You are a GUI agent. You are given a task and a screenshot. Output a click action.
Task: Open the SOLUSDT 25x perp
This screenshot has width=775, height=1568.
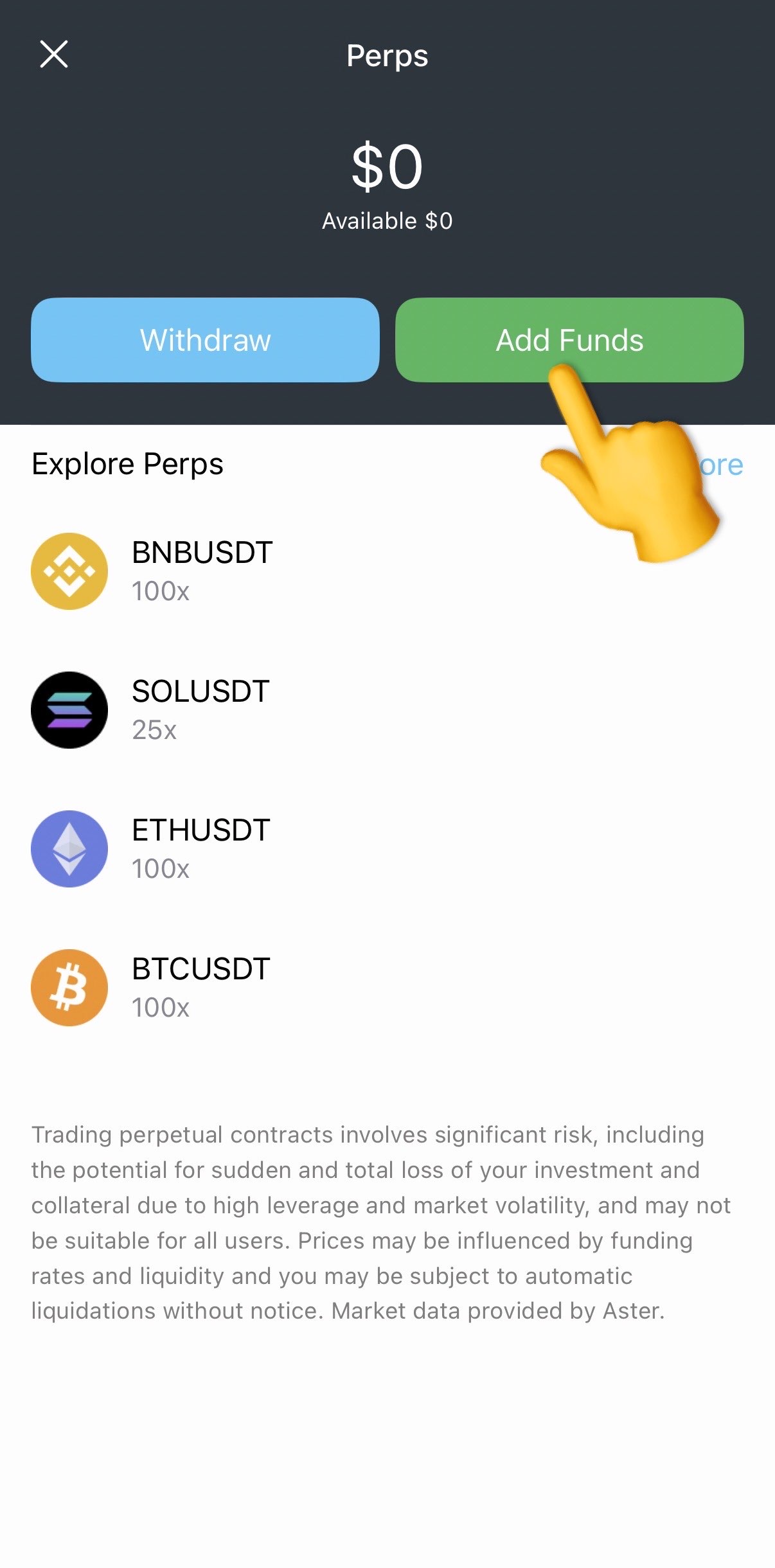point(200,709)
